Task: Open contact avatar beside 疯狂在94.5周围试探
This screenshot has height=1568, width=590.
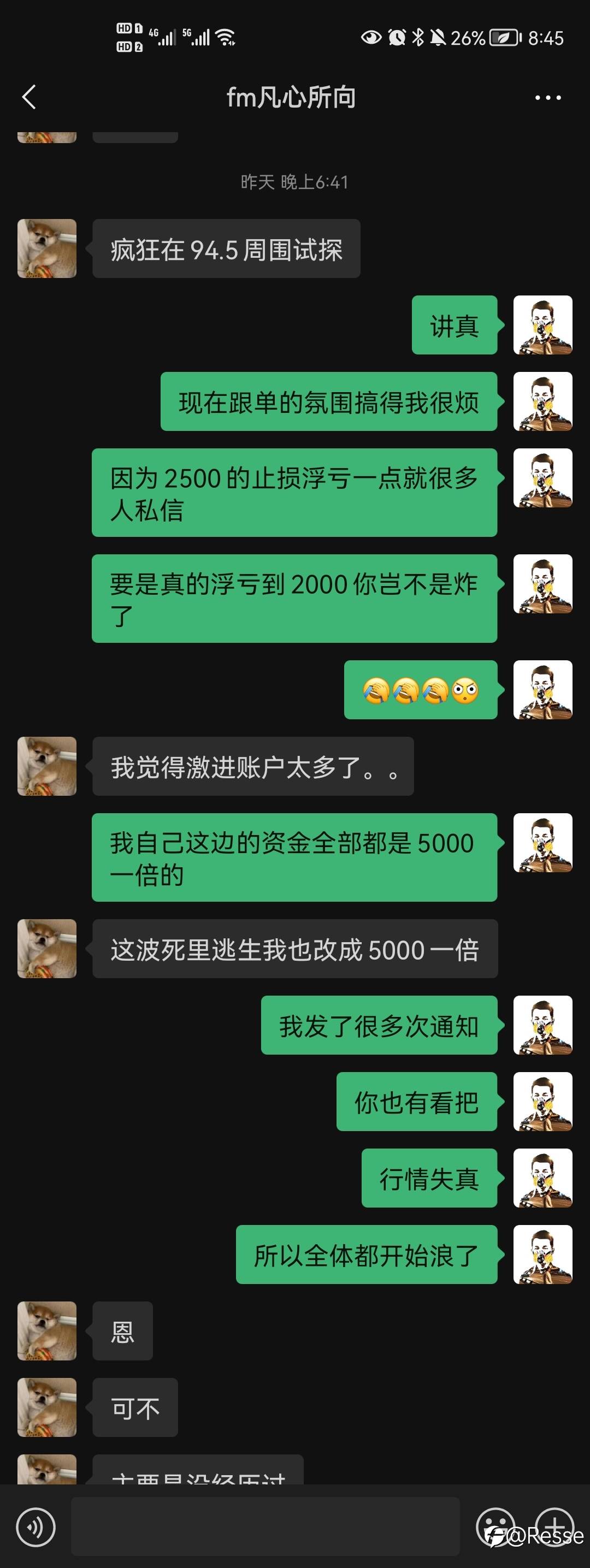Action: point(47,248)
